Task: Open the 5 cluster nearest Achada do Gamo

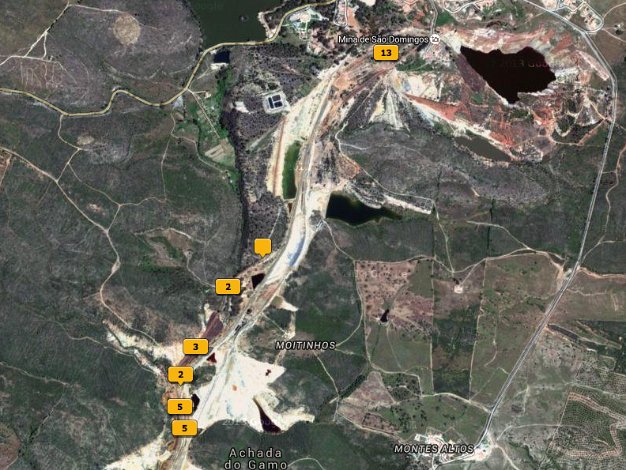Action: point(185,427)
